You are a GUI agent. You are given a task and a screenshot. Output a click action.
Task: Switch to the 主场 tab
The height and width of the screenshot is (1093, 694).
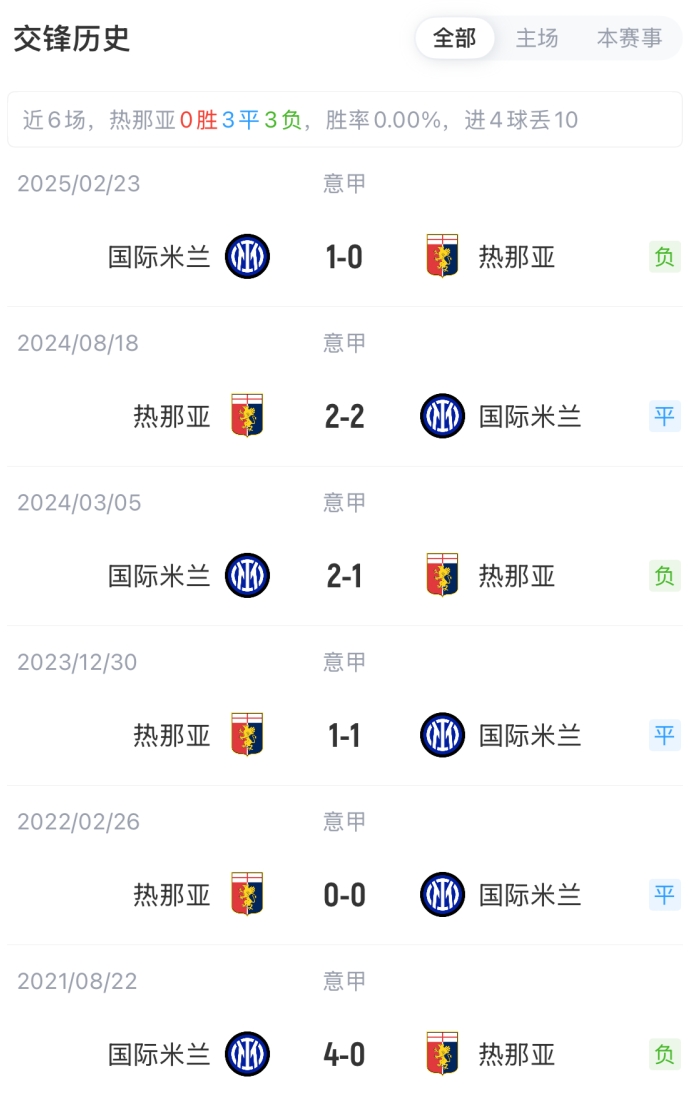pos(537,39)
